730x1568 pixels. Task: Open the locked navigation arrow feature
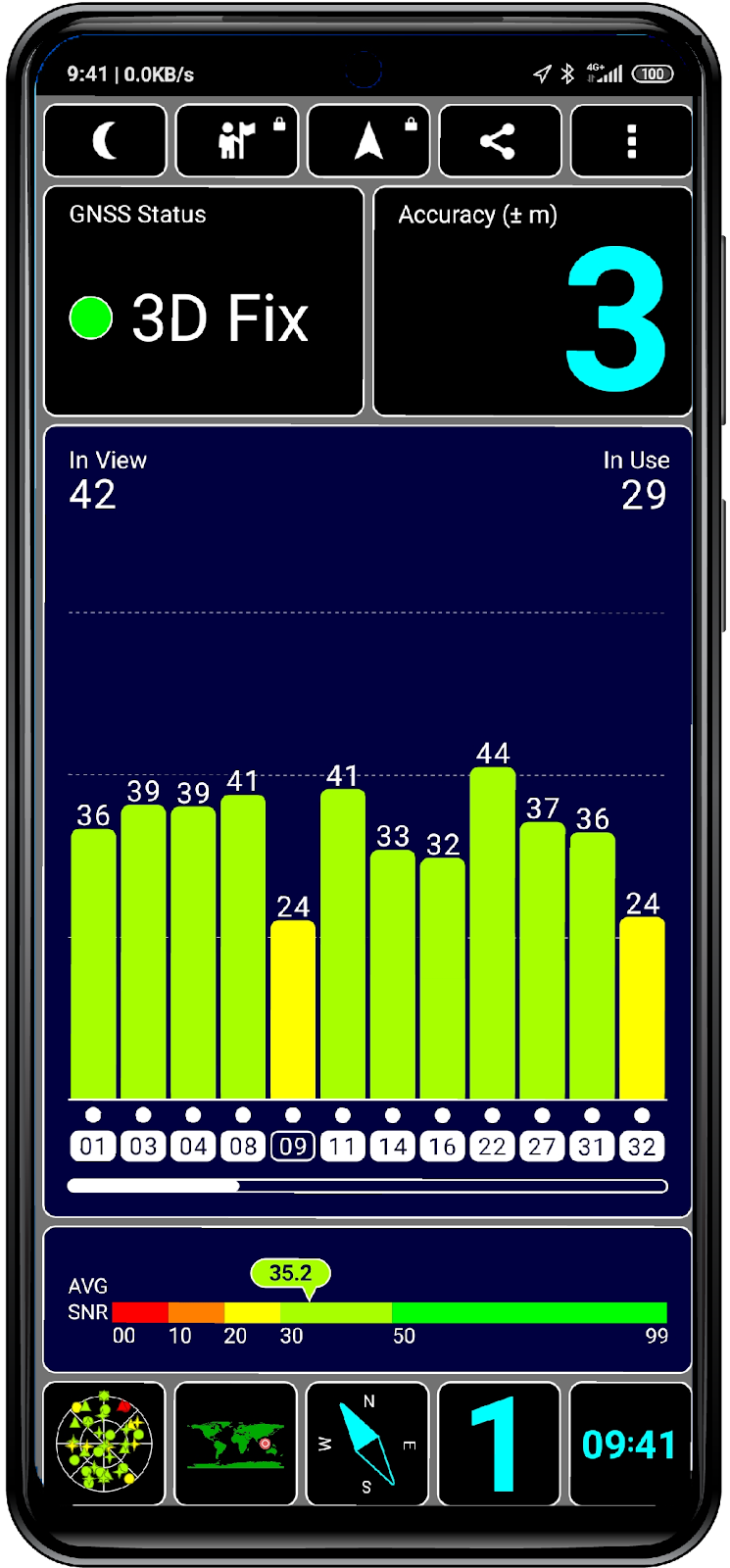pos(368,141)
